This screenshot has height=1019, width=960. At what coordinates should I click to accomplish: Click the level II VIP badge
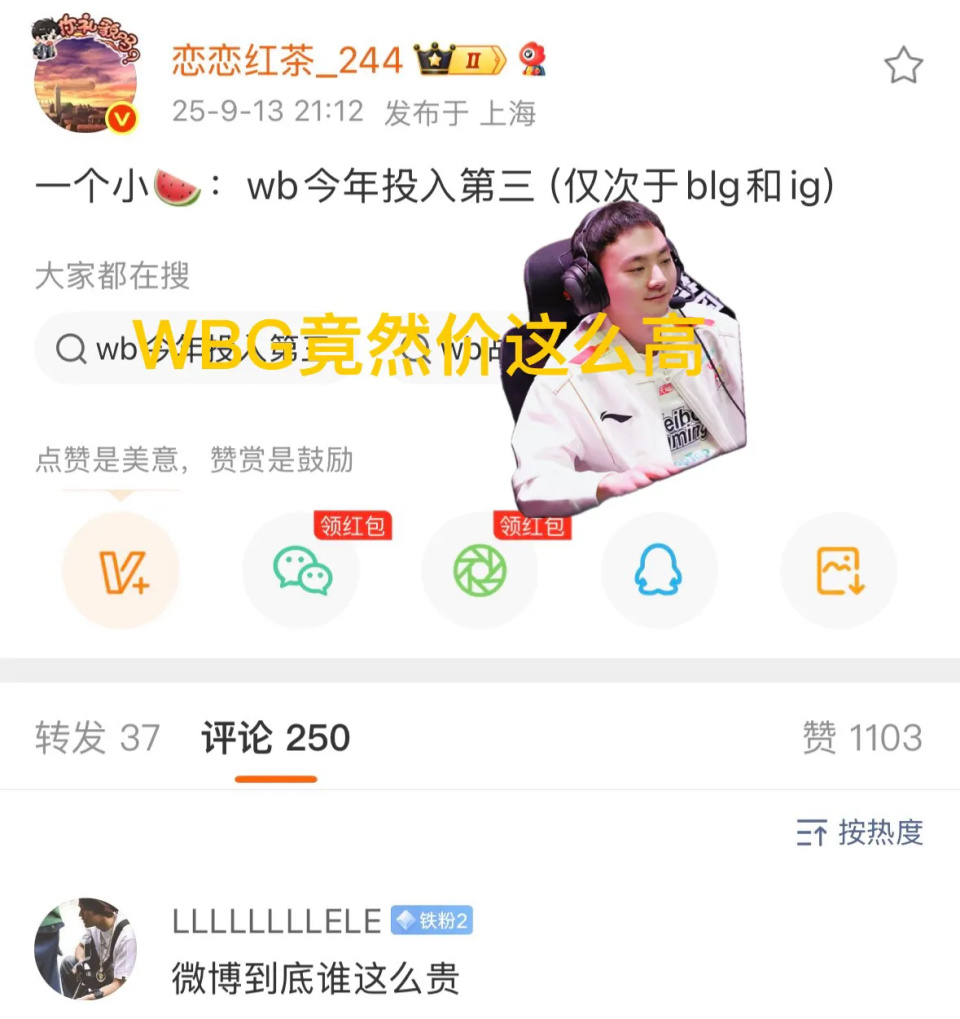coord(478,60)
